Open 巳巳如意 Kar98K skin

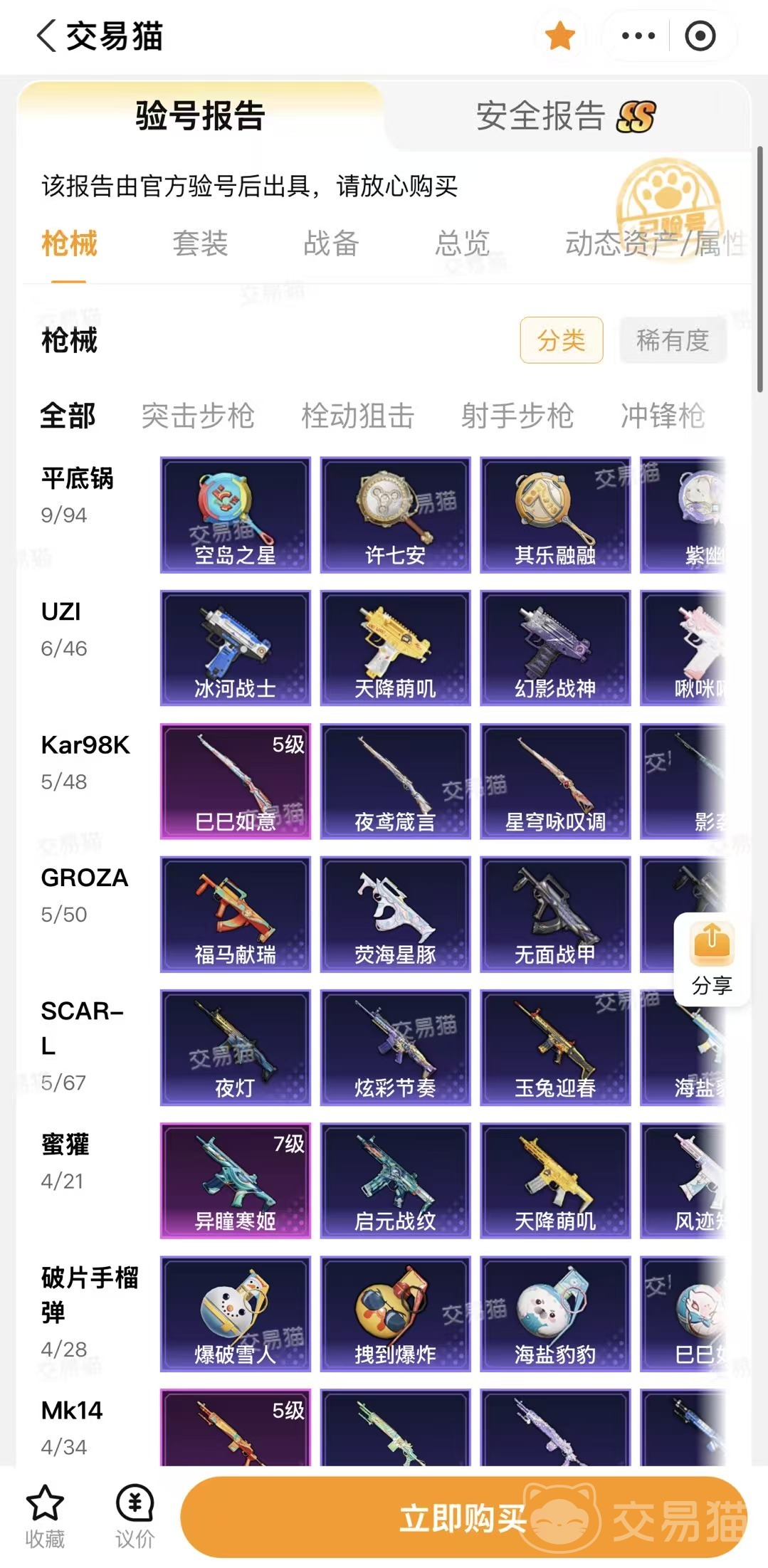point(236,782)
